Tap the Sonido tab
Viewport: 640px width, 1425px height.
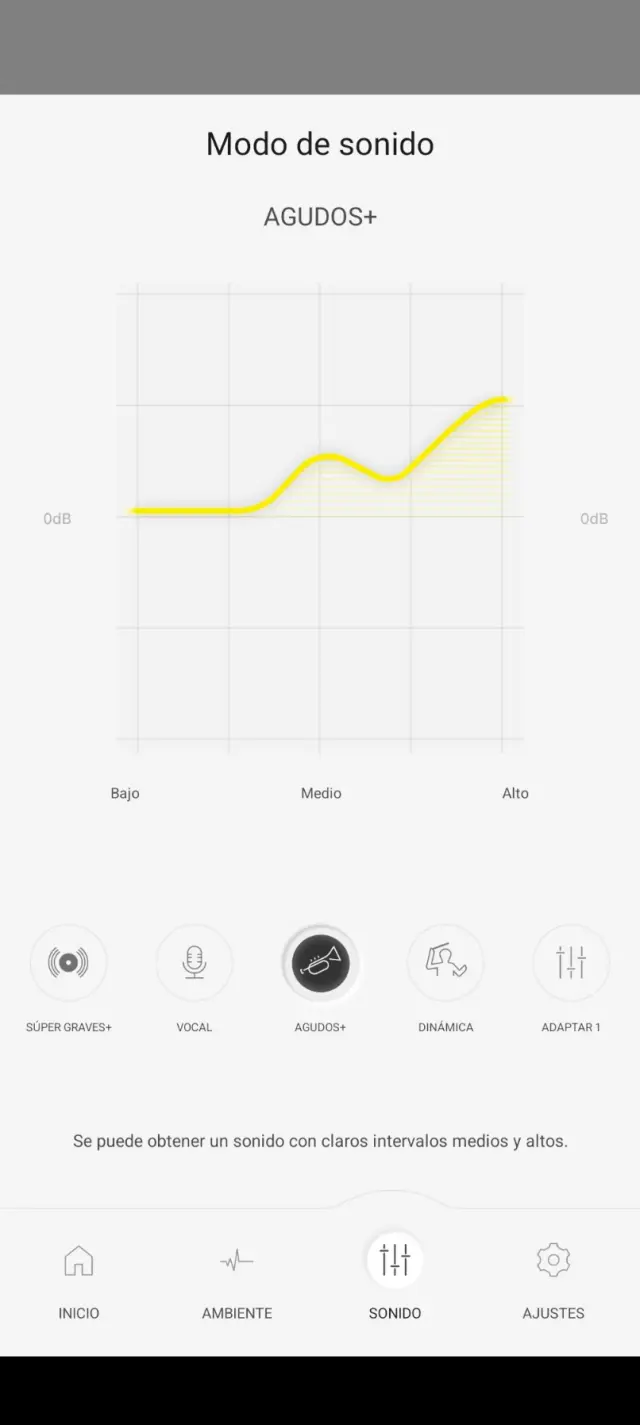(x=395, y=1275)
